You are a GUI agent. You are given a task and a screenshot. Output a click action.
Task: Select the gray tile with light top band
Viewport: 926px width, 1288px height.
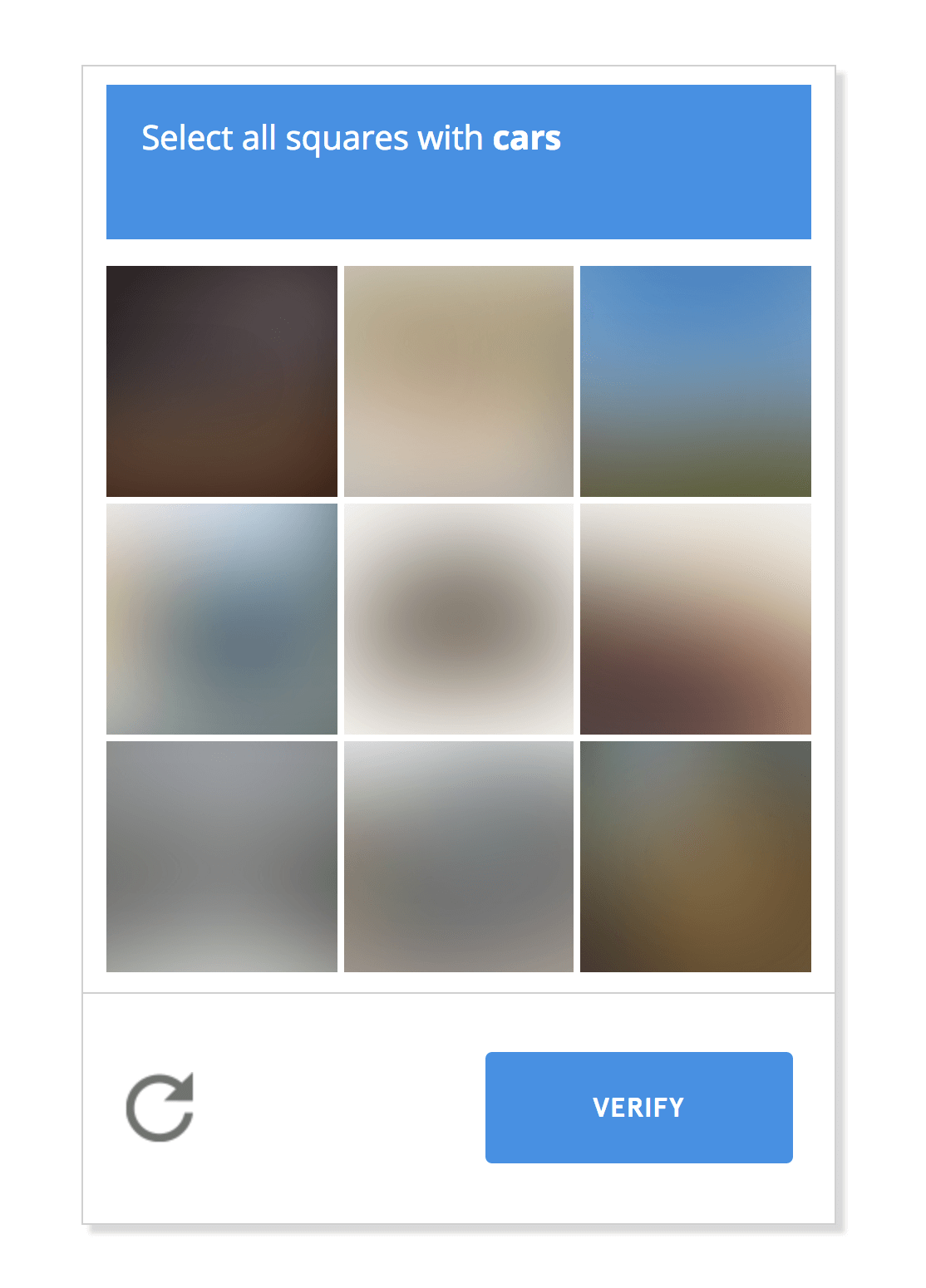pyautogui.click(x=459, y=856)
